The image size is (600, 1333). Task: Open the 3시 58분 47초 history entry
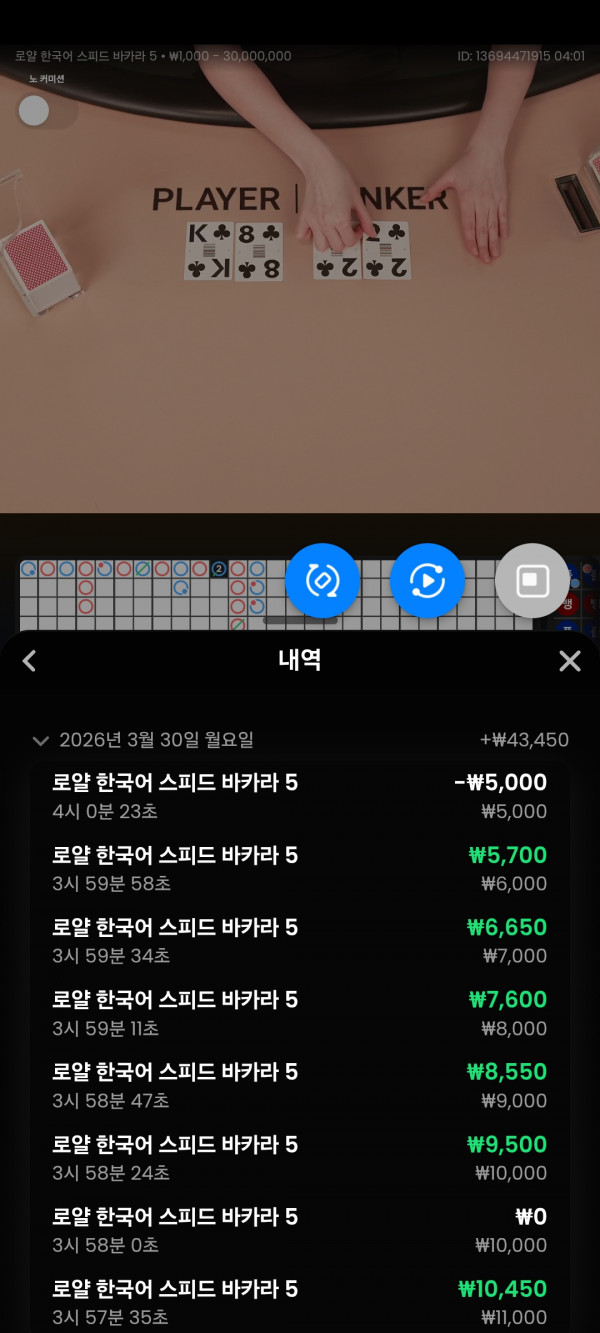(300, 1085)
